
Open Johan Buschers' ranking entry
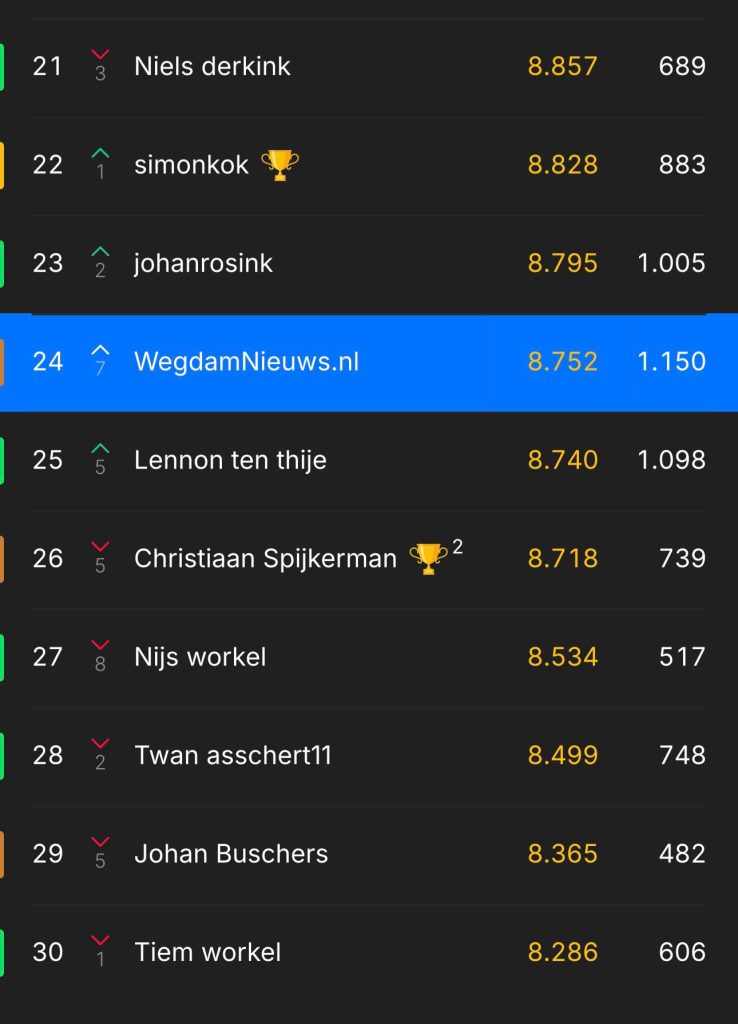point(231,854)
